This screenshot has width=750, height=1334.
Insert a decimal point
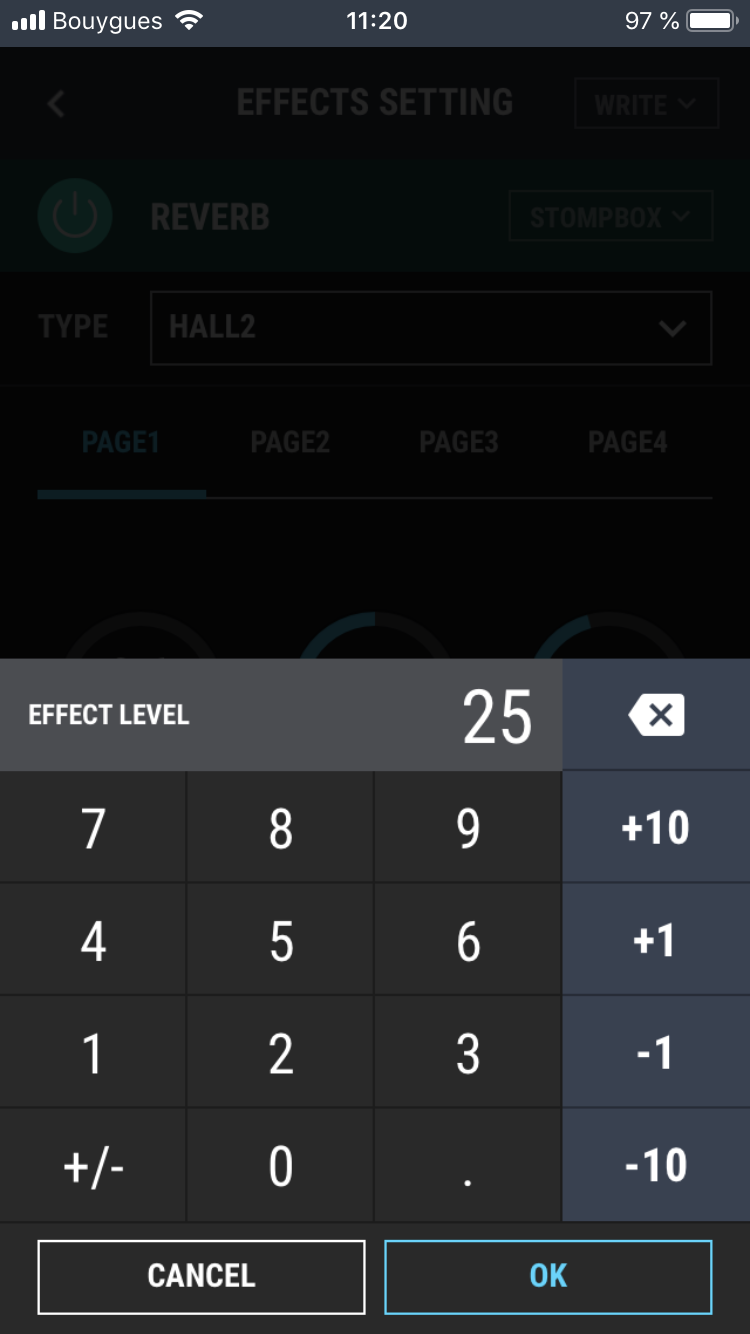tap(468, 1165)
